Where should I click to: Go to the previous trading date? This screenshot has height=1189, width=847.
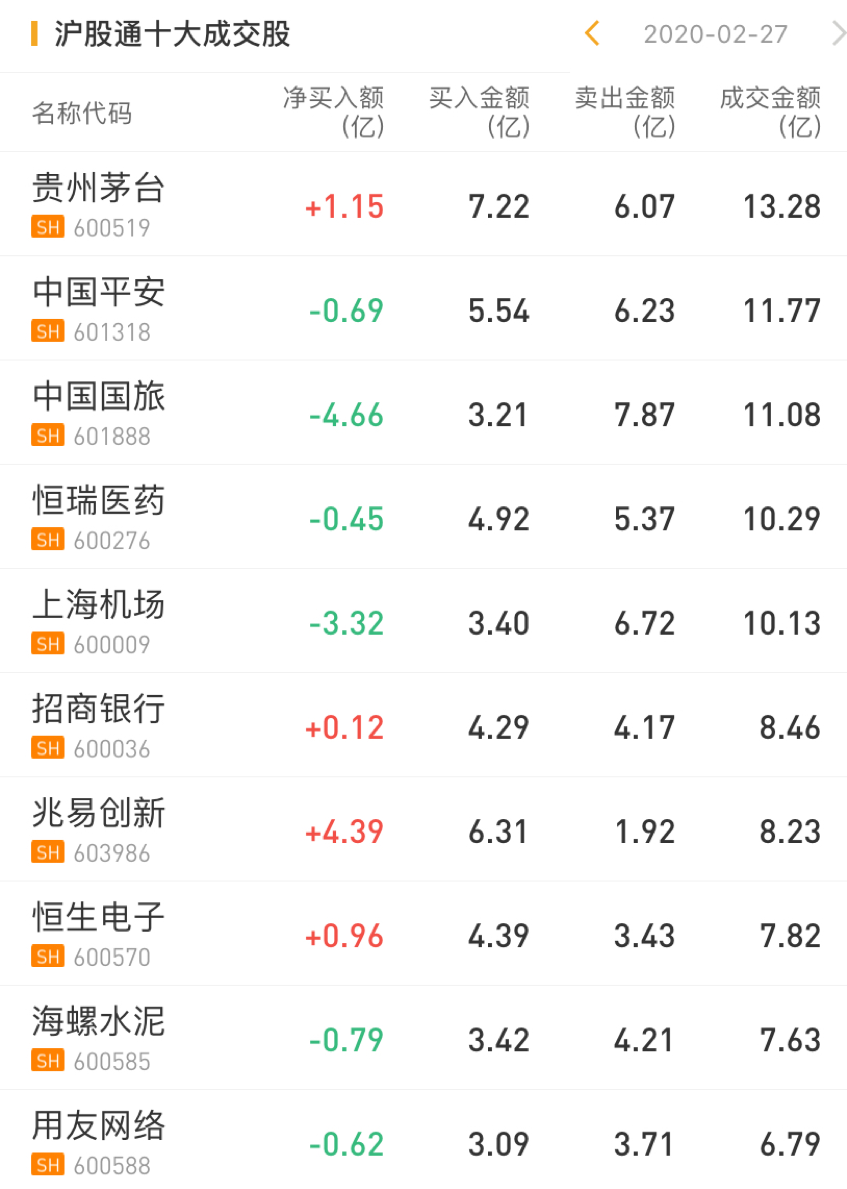[592, 34]
